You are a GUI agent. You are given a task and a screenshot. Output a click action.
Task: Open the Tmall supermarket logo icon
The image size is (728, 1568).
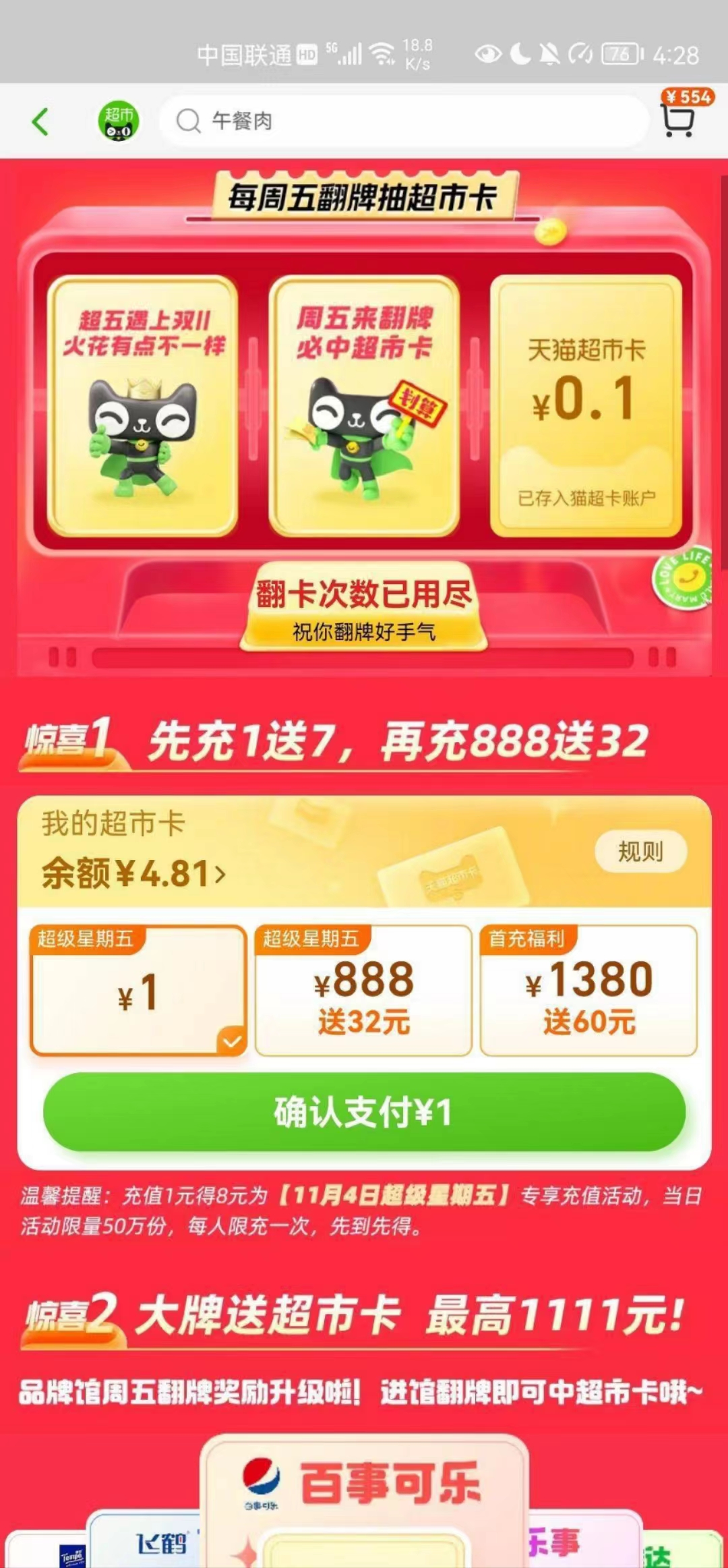(x=119, y=122)
